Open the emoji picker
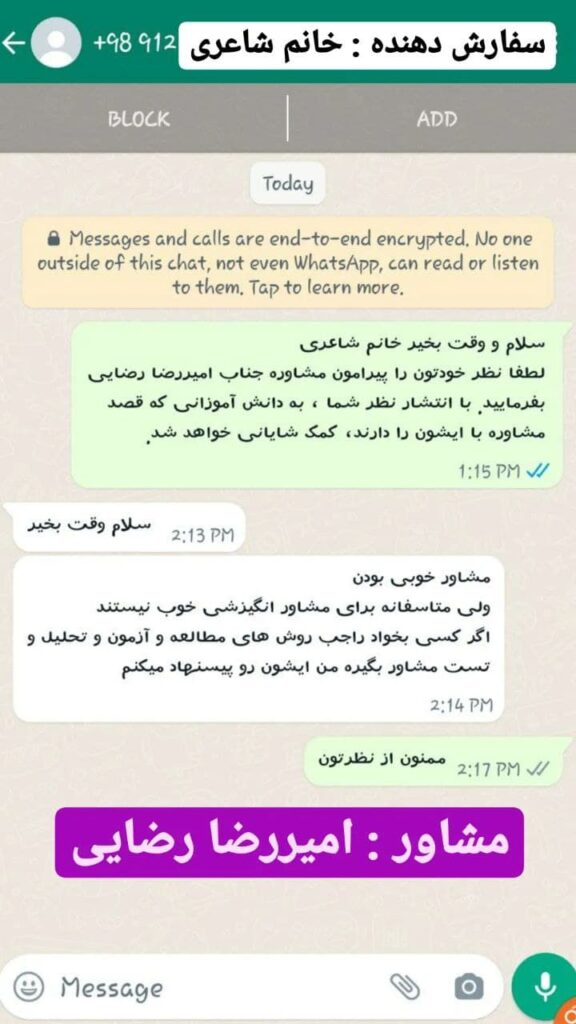This screenshot has height=1024, width=576. click(x=29, y=987)
